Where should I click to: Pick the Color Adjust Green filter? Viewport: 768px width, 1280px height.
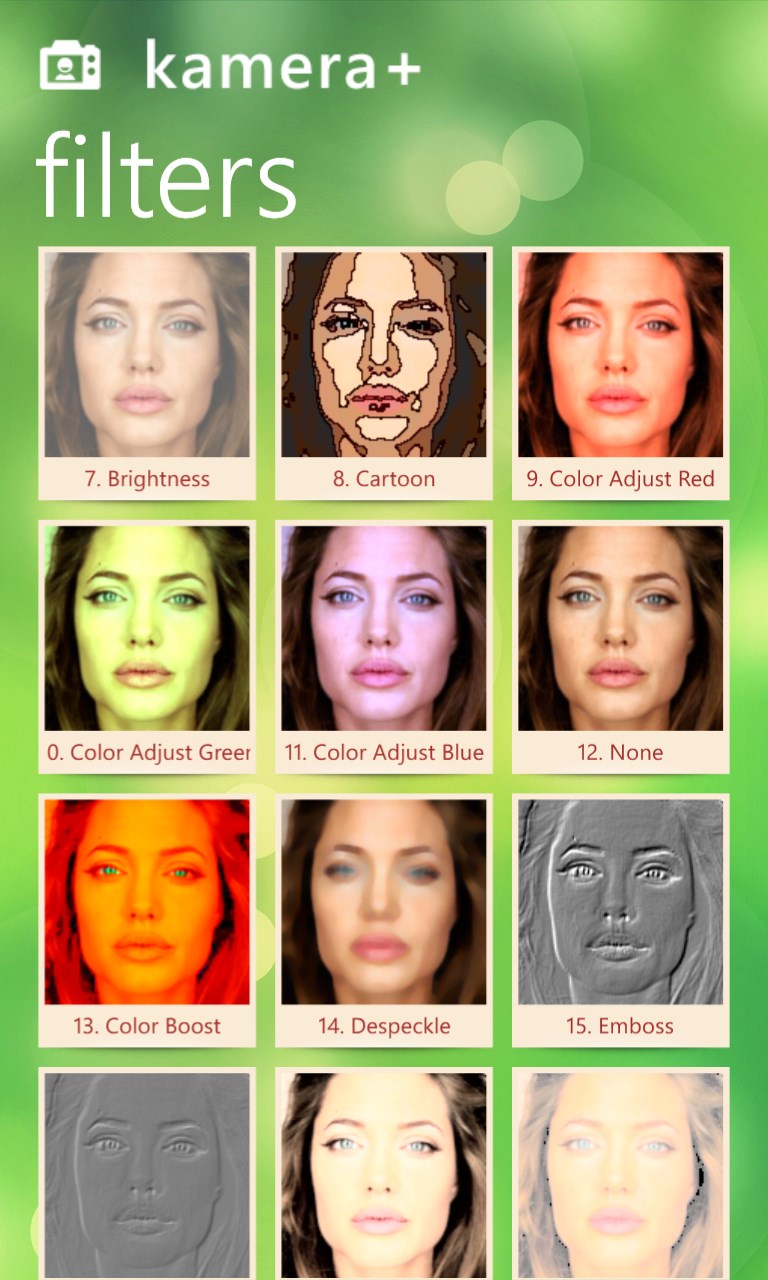tap(147, 645)
